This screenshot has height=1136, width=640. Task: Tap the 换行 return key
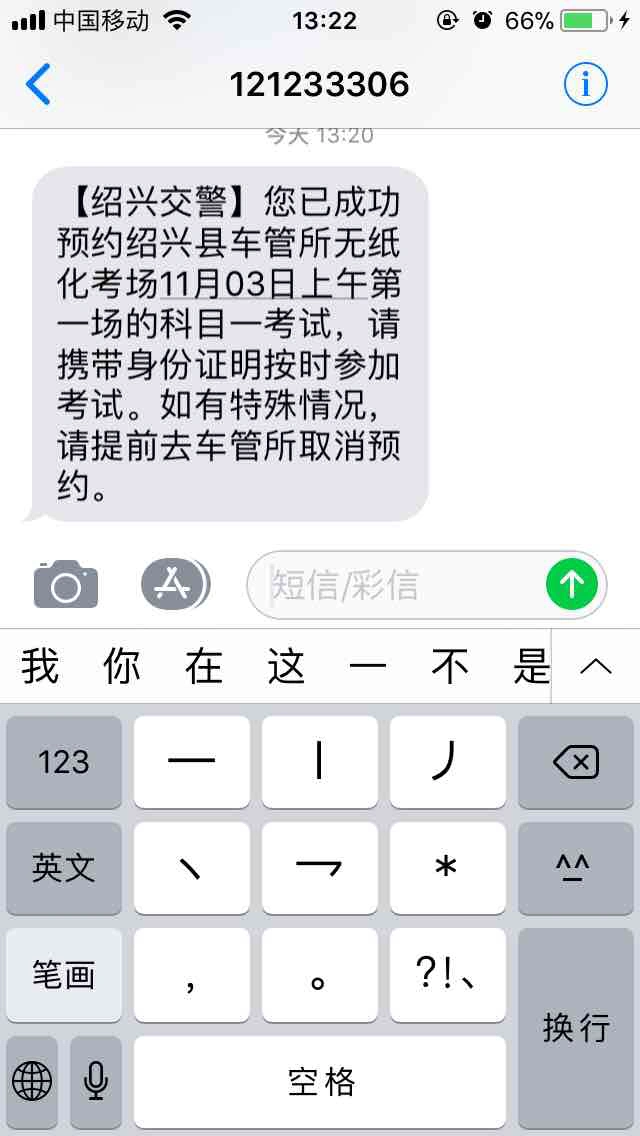click(x=576, y=1027)
